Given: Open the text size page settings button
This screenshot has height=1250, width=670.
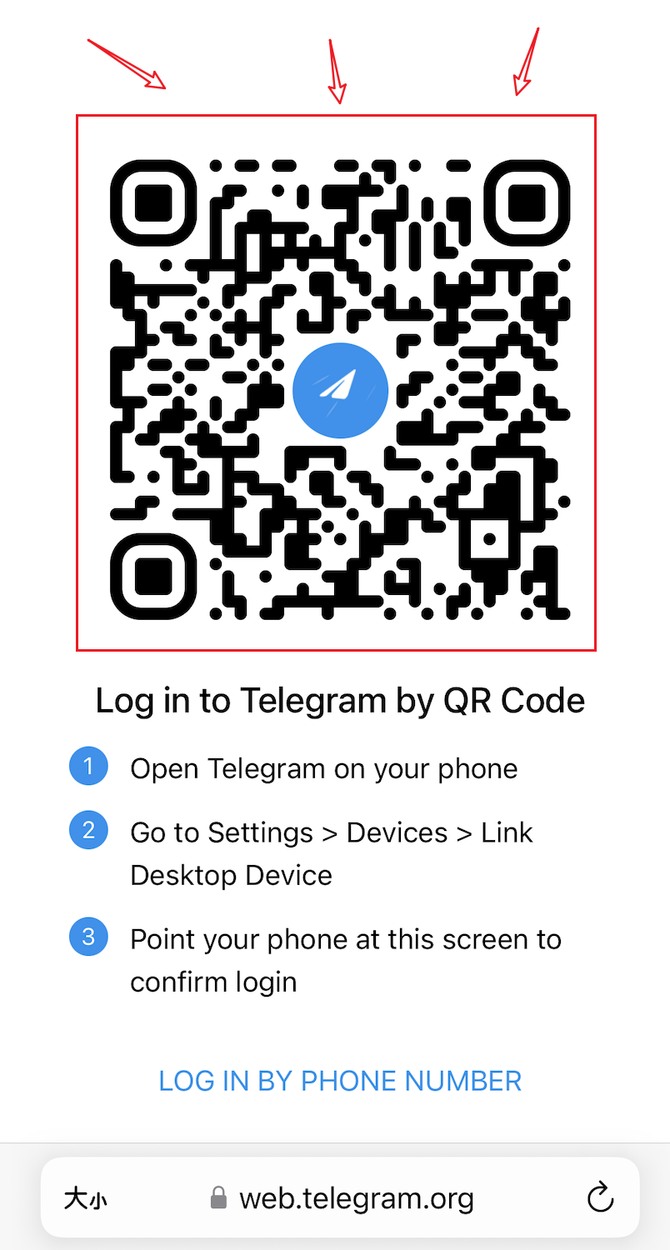Looking at the screenshot, I should (85, 1198).
